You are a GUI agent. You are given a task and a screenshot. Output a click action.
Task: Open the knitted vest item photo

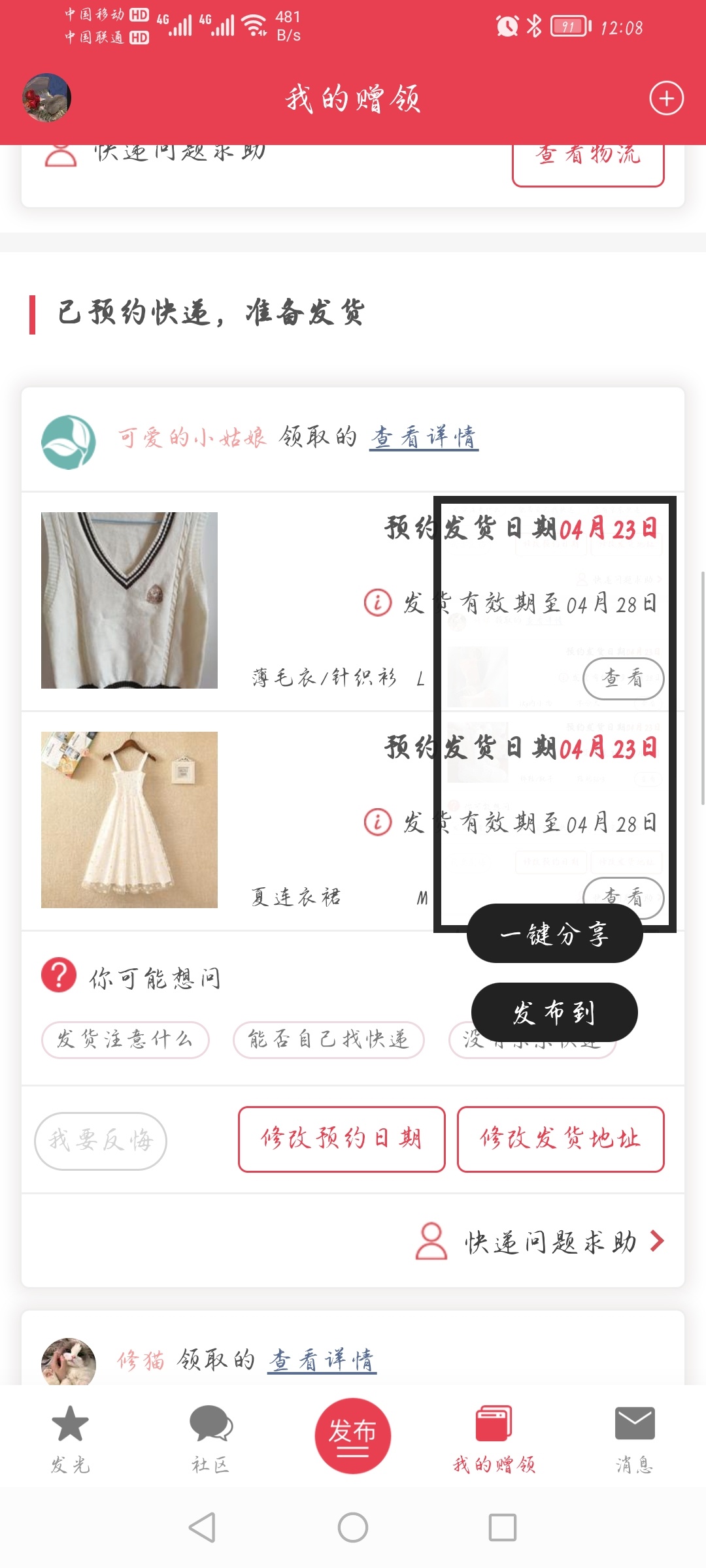coord(129,600)
